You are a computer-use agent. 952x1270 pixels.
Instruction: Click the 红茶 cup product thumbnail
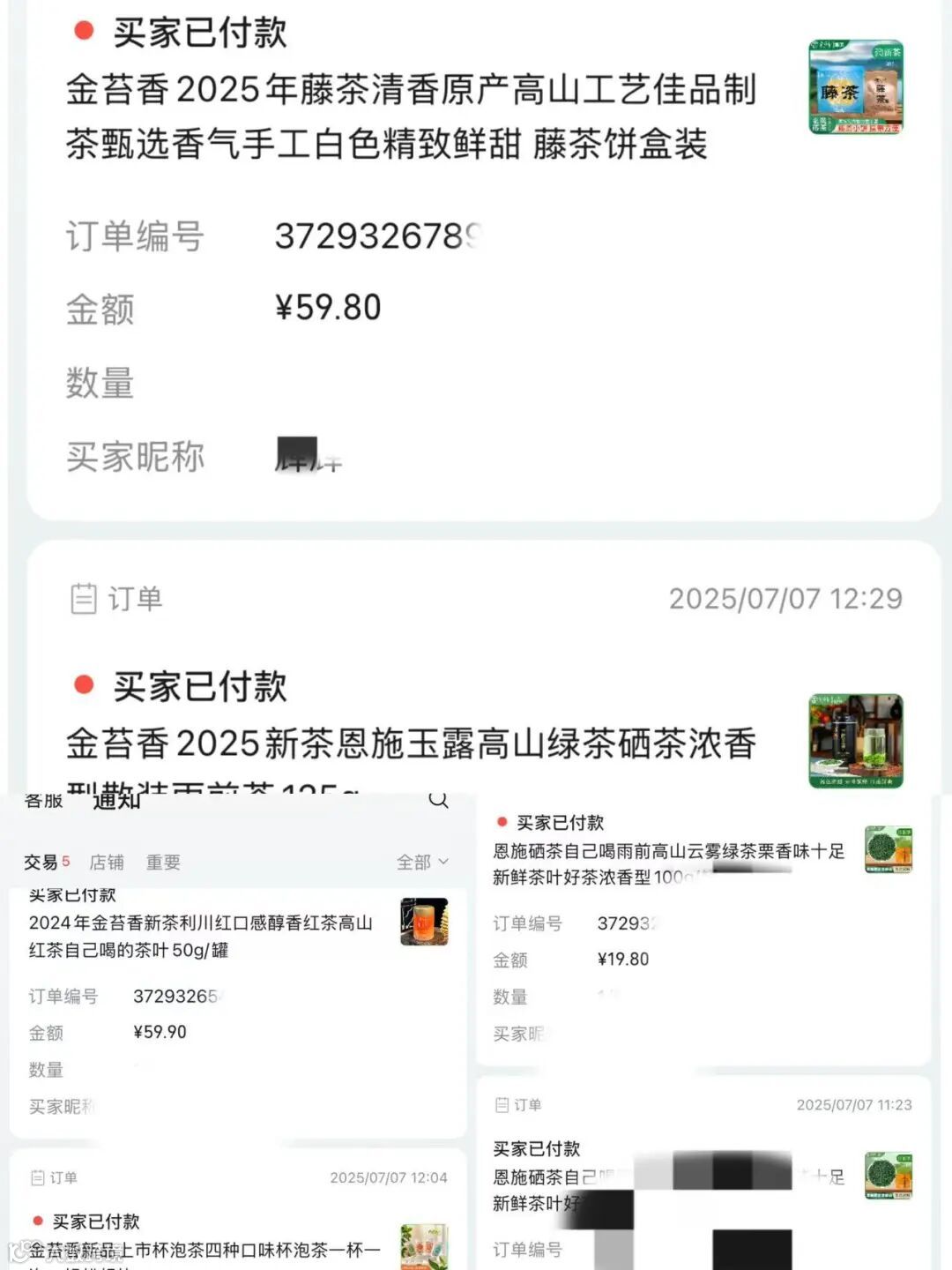click(x=424, y=924)
